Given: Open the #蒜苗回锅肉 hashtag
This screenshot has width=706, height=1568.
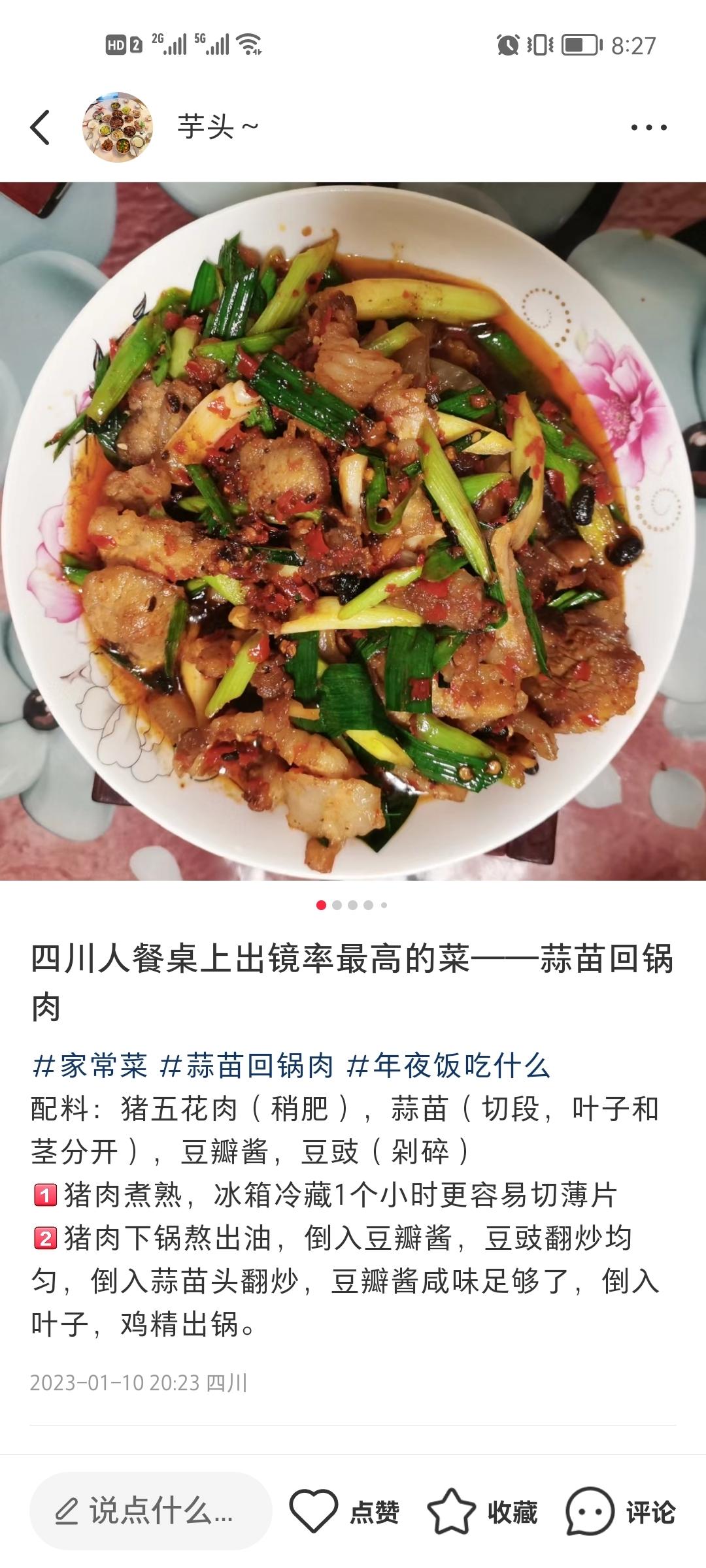Looking at the screenshot, I should [x=247, y=1066].
